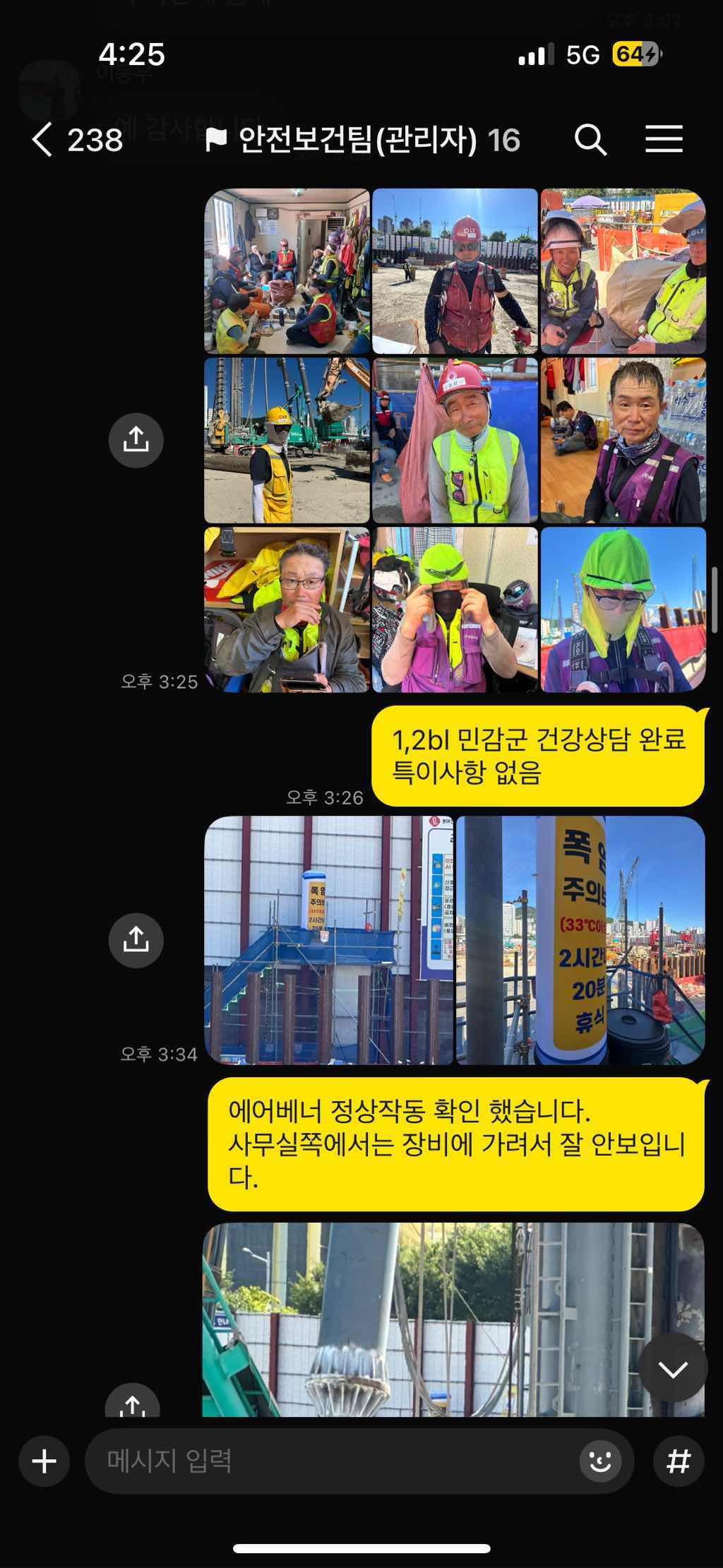The height and width of the screenshot is (1568, 723).
Task: Share the two heat-warning photos from 3:34
Action: [136, 940]
